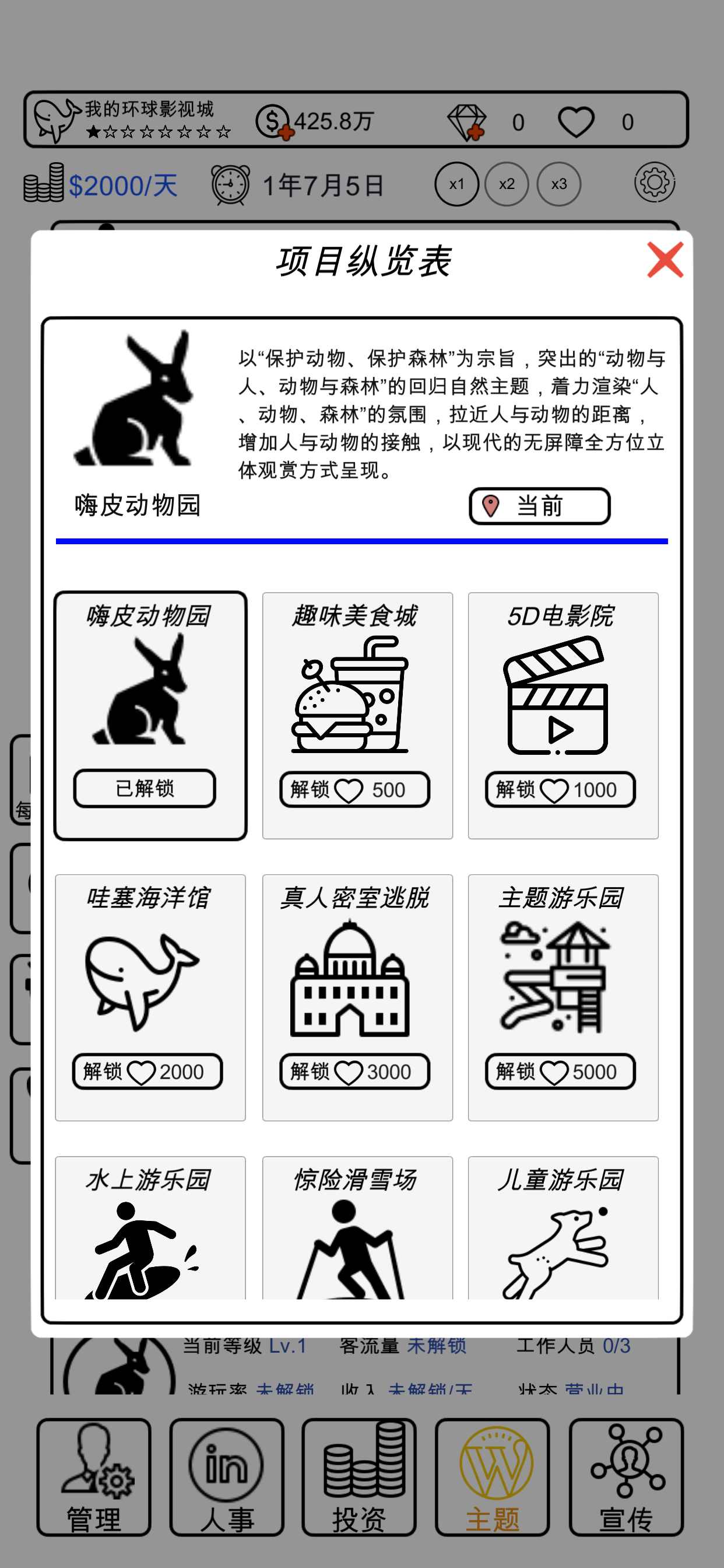Enable x3 game speed

point(558,183)
